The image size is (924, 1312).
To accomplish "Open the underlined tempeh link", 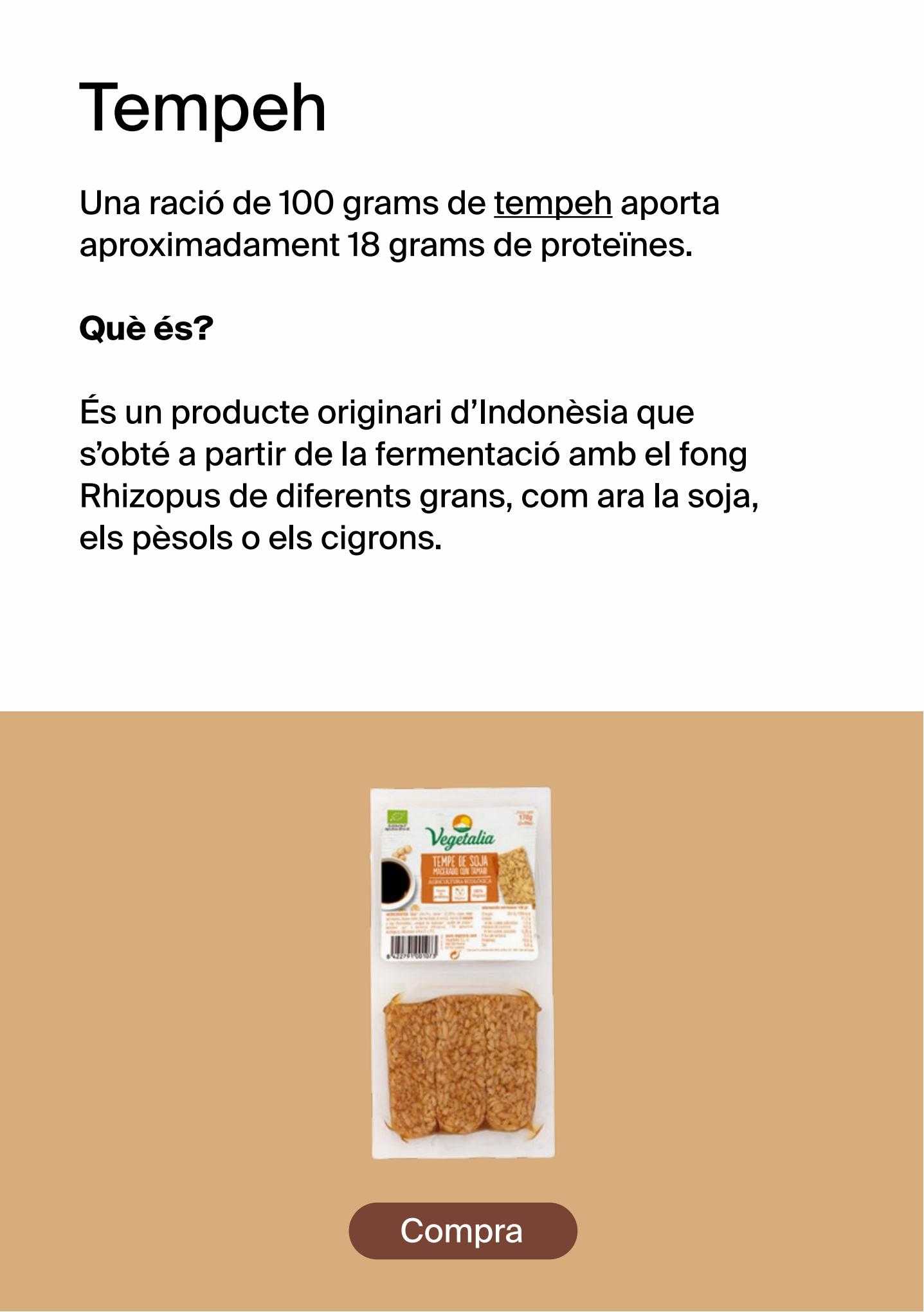I will [552, 204].
